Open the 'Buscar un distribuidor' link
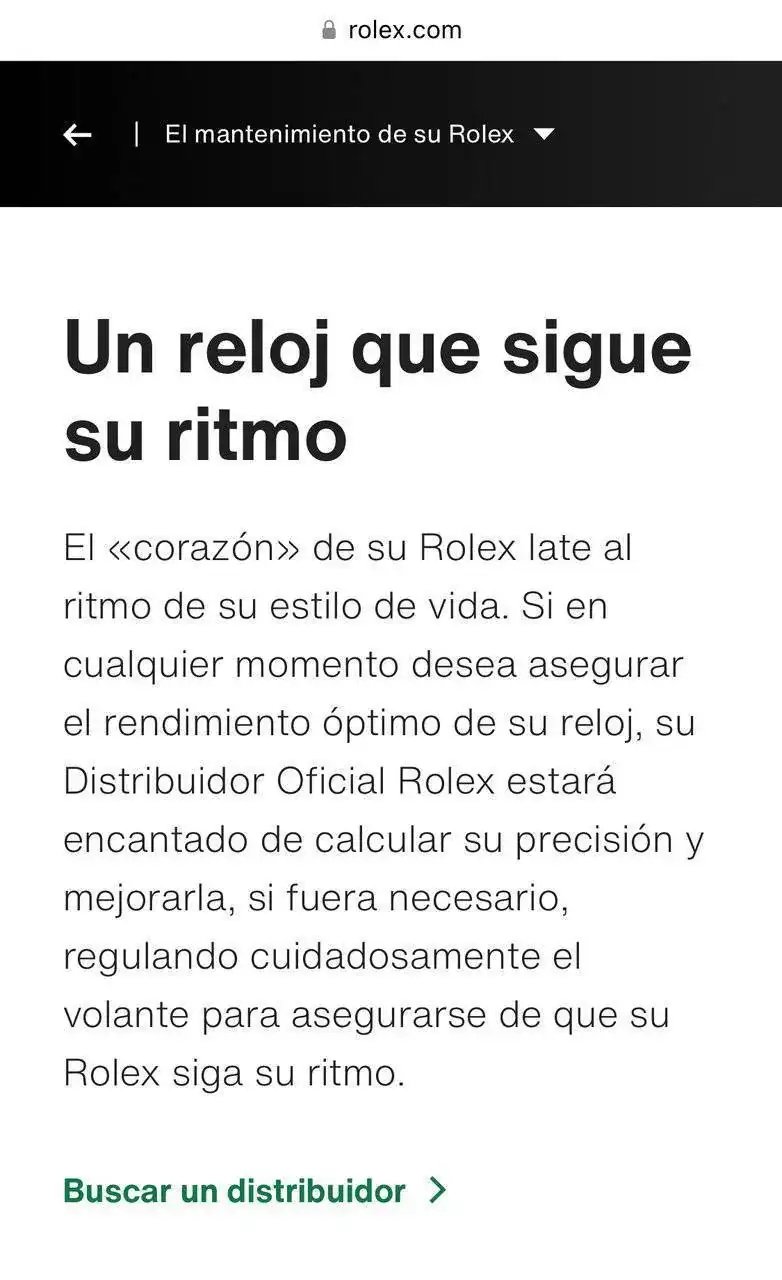The width and height of the screenshot is (782, 1280). click(x=254, y=1190)
